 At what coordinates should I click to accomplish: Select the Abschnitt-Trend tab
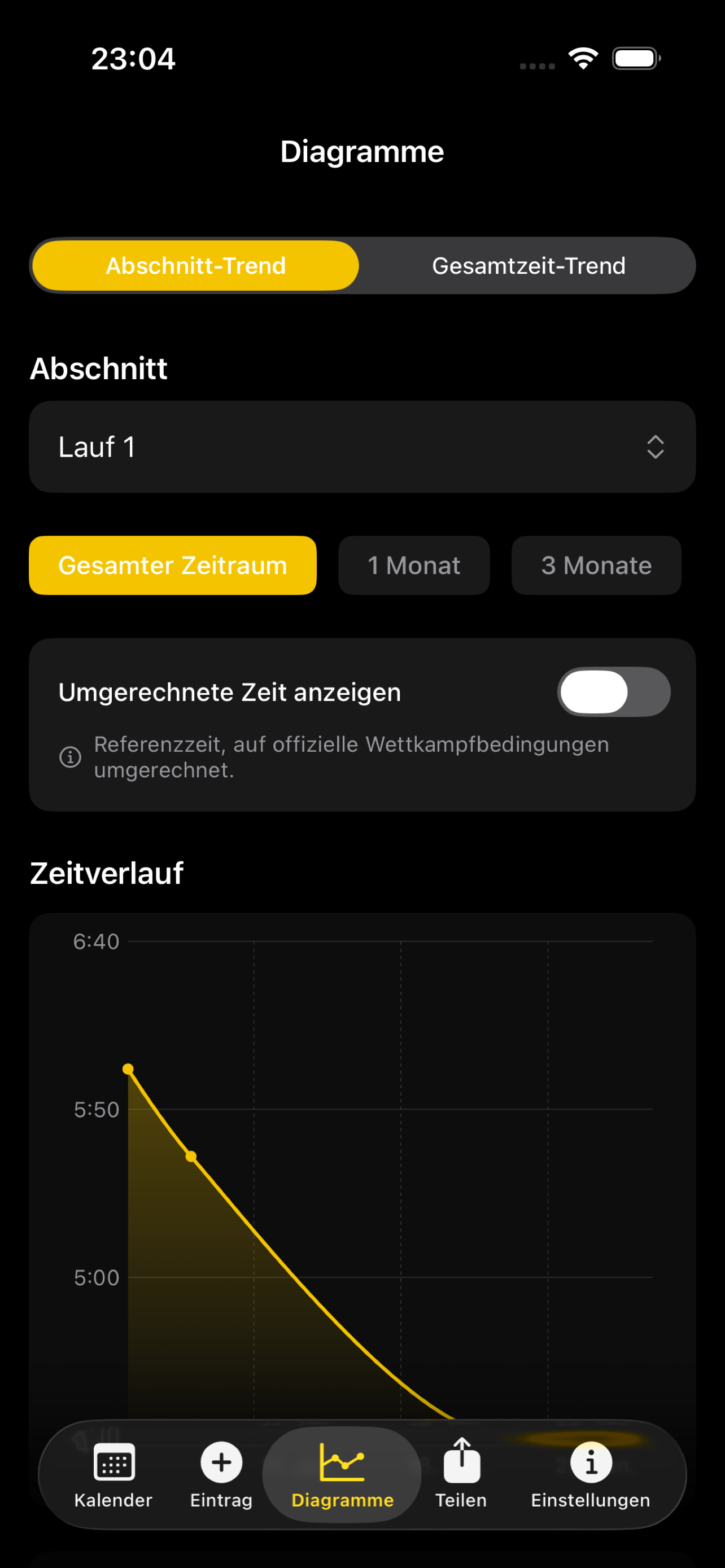[196, 265]
